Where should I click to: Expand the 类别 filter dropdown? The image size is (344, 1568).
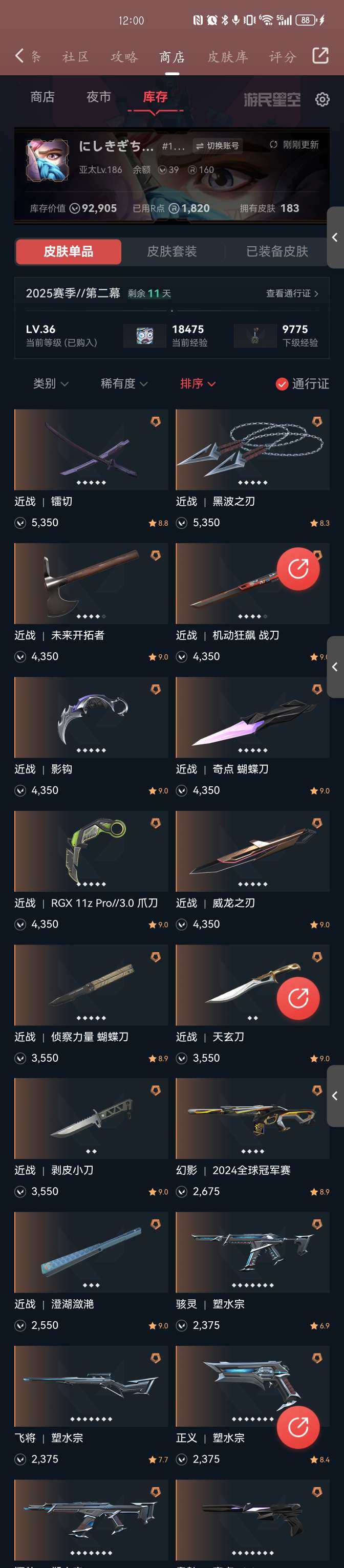[51, 383]
